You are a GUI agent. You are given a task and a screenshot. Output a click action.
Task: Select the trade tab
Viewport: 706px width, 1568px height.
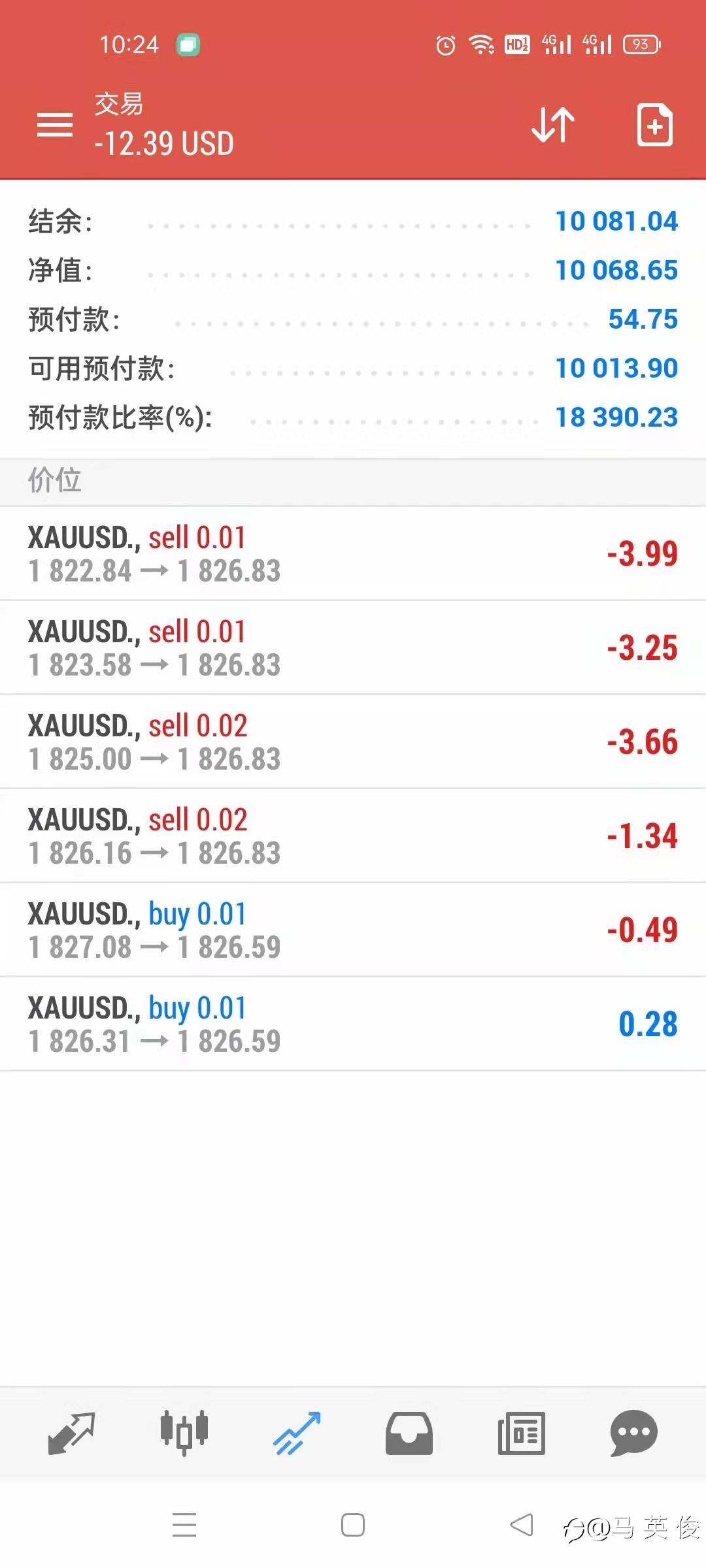tap(297, 1433)
